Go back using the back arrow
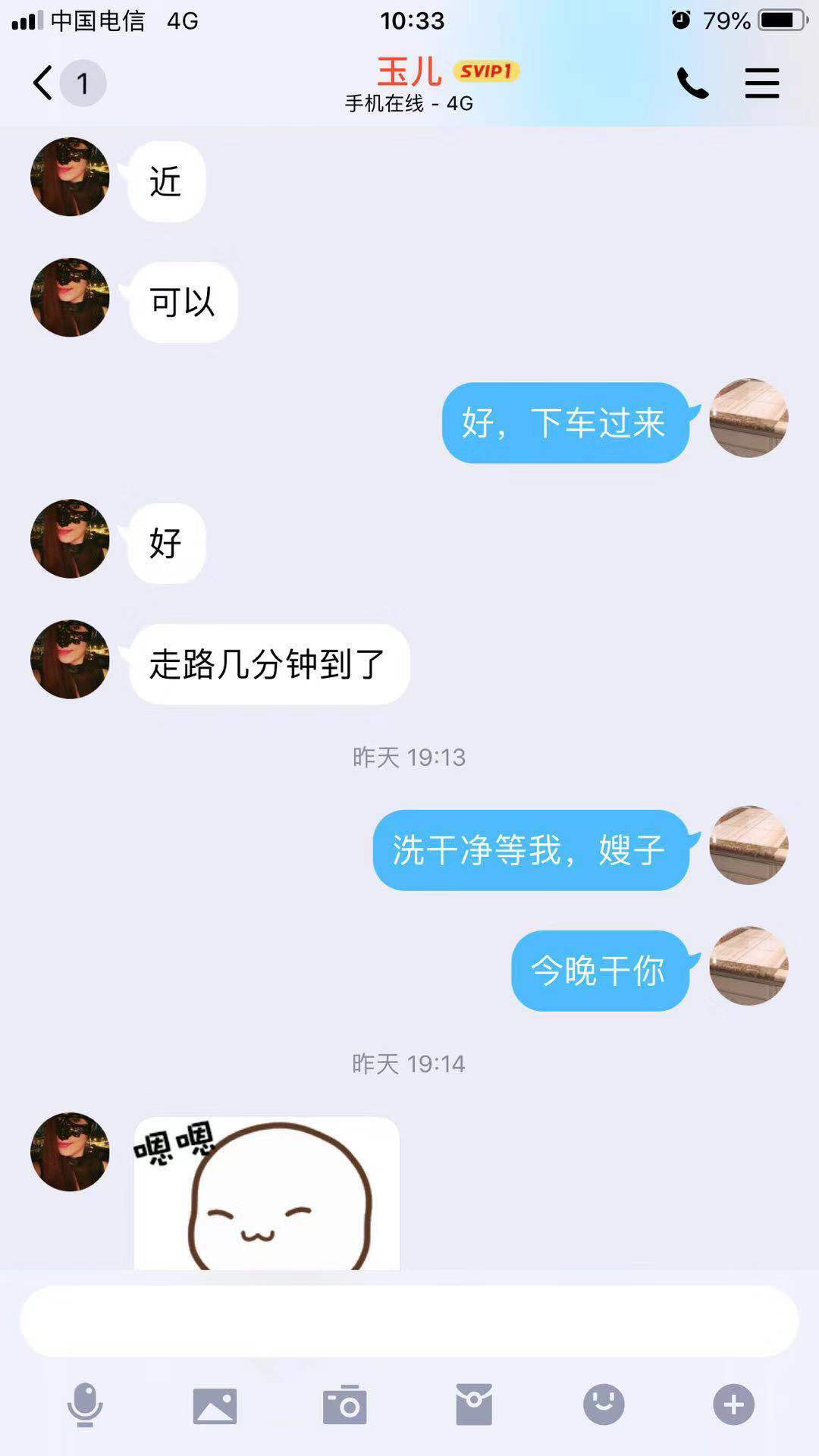Image resolution: width=819 pixels, height=1456 pixels. [x=43, y=82]
